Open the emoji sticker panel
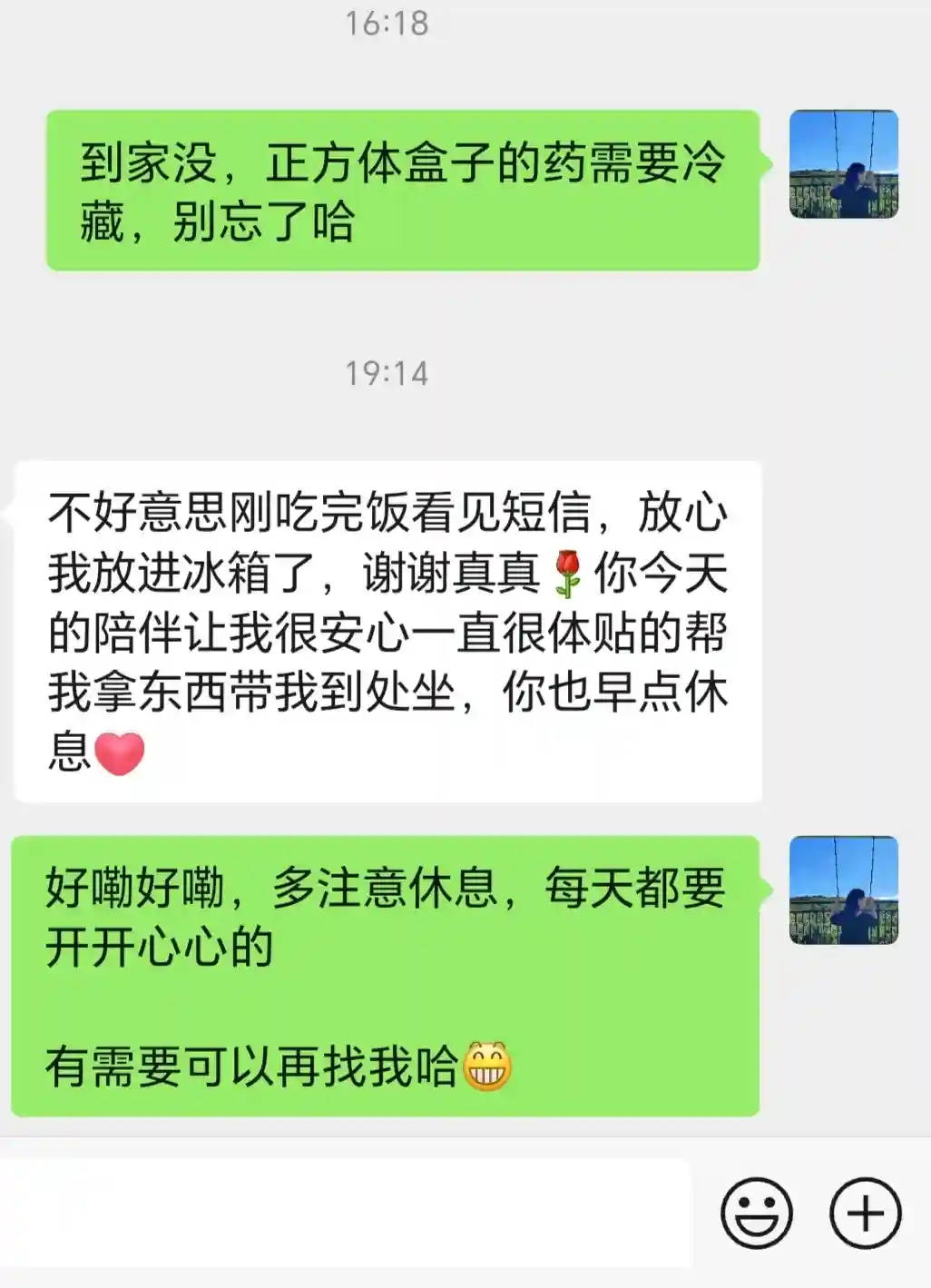 pyautogui.click(x=756, y=1213)
